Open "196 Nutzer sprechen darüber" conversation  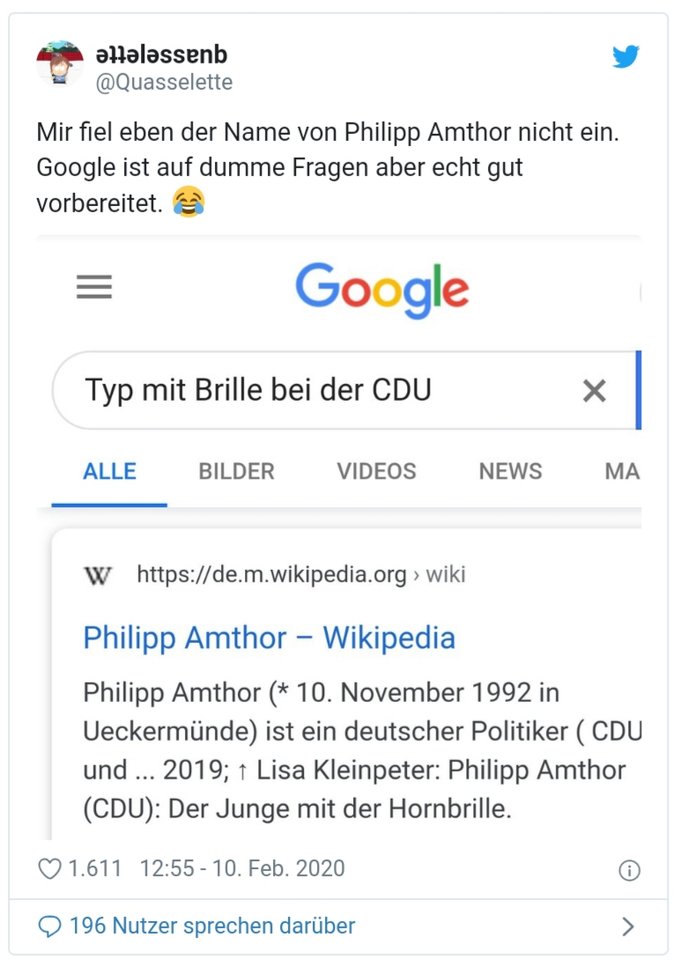coord(211,926)
